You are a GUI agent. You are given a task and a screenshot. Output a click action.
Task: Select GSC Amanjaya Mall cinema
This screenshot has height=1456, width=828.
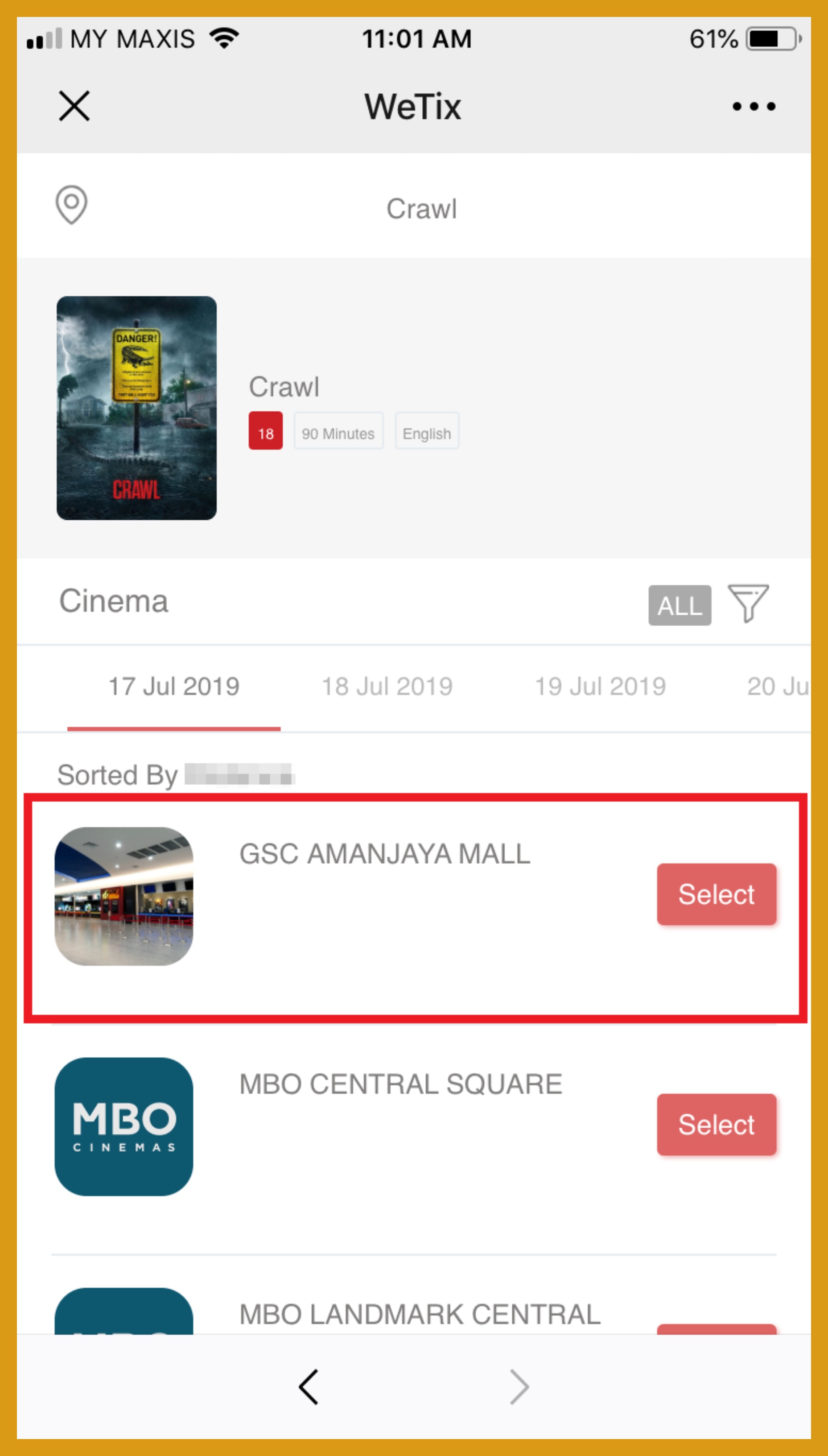[x=716, y=894]
